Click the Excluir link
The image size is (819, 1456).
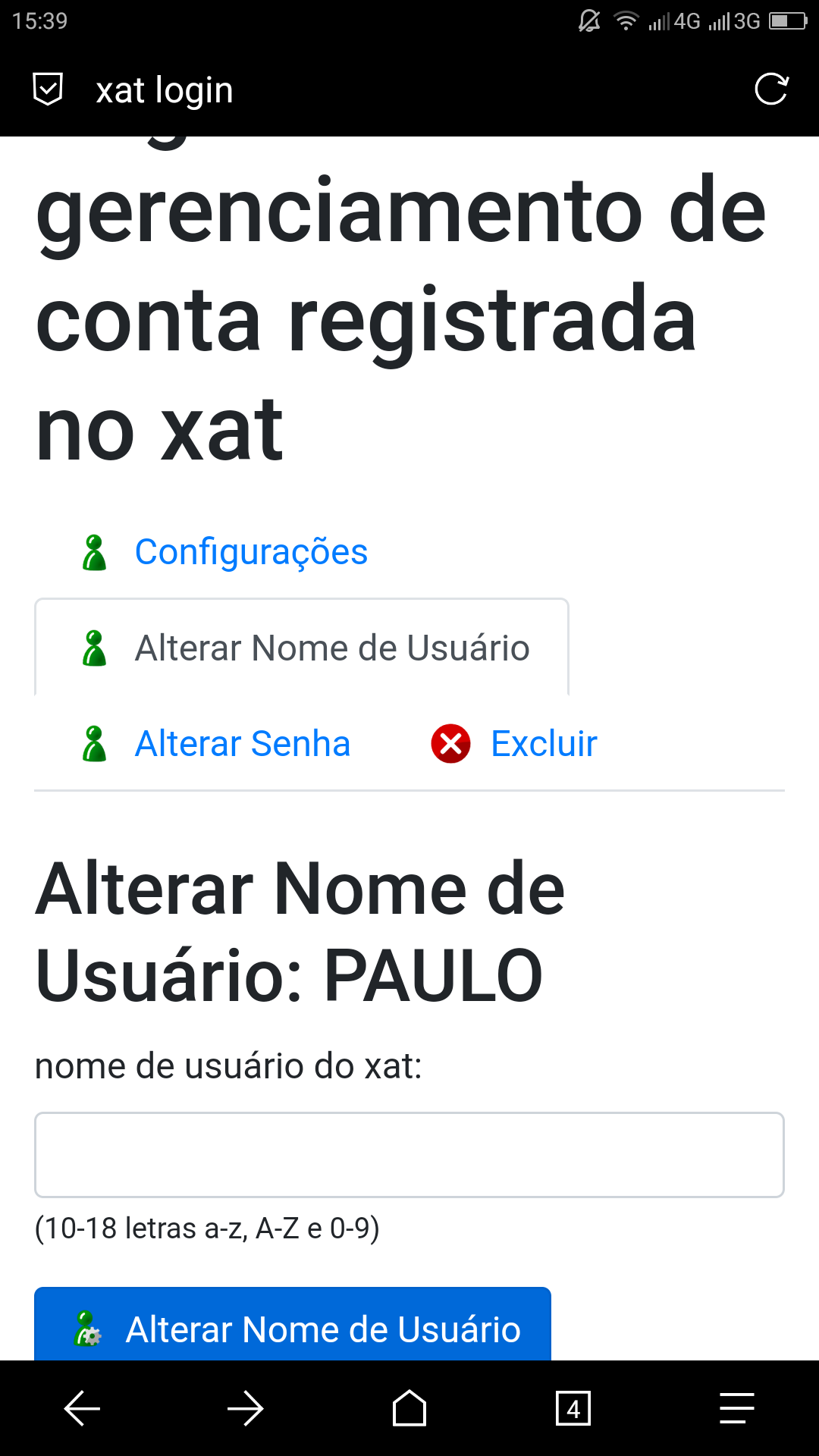[x=544, y=744]
